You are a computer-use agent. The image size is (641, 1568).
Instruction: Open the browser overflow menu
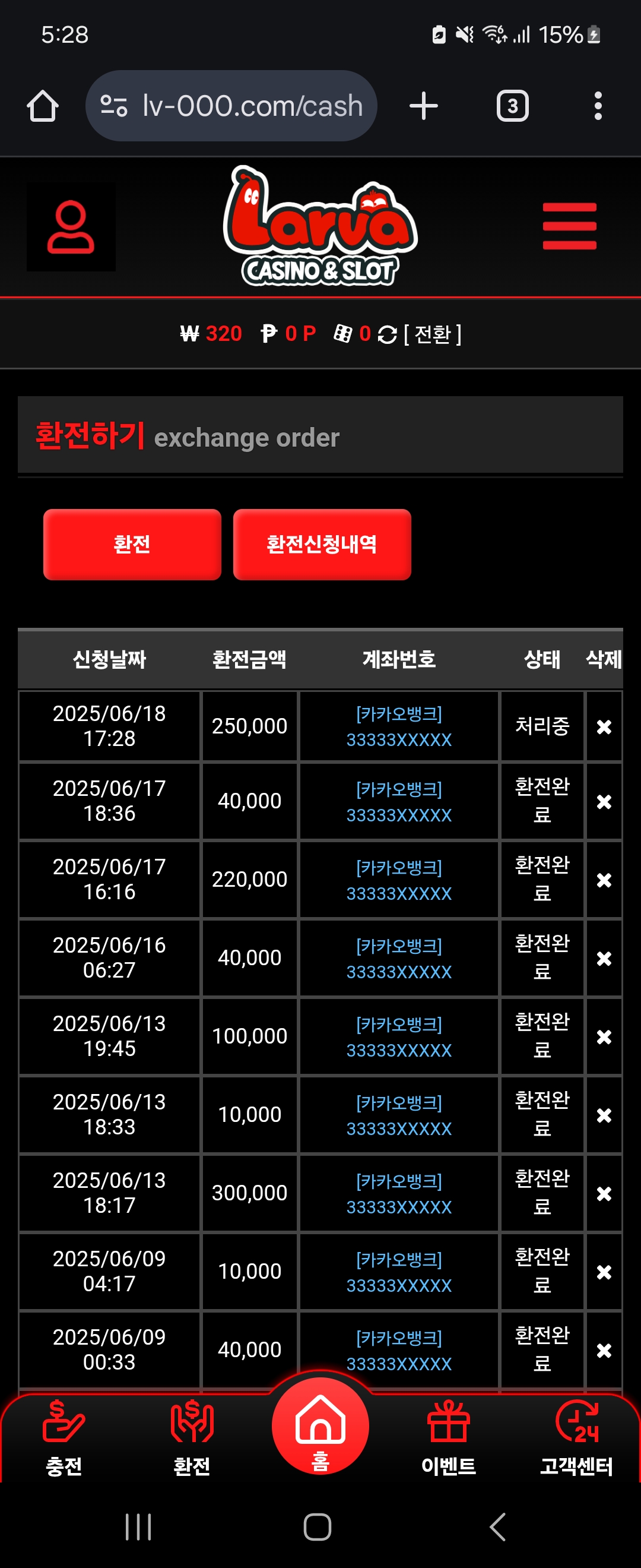(x=598, y=106)
